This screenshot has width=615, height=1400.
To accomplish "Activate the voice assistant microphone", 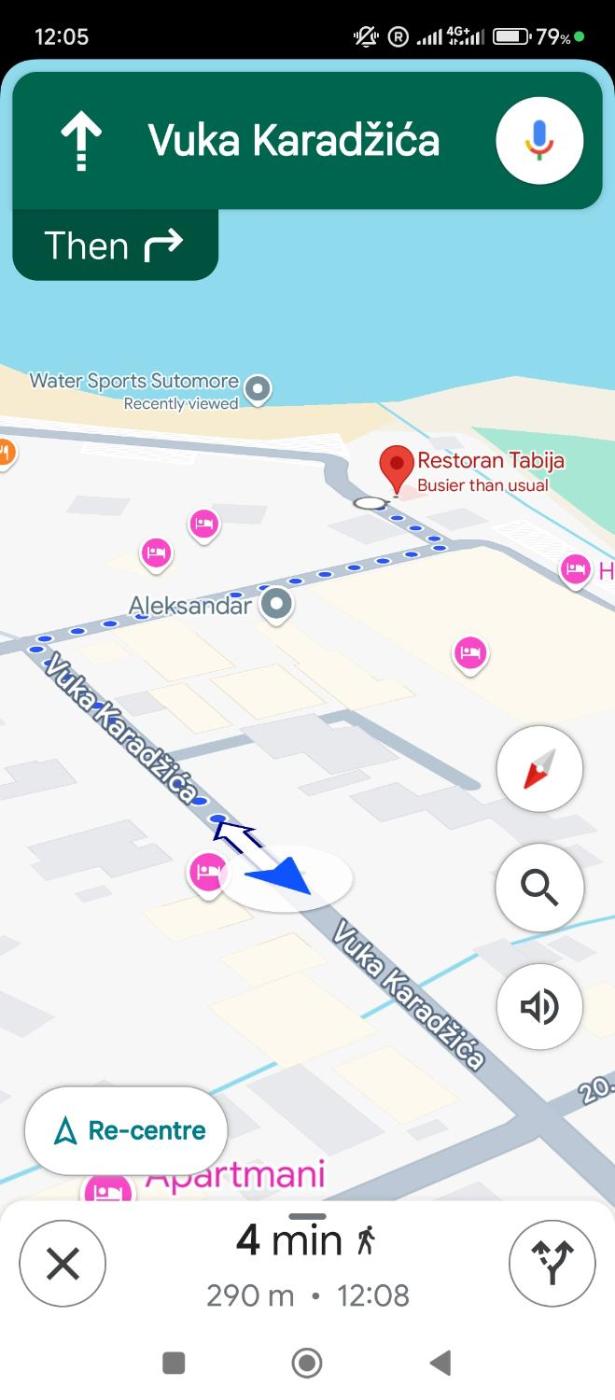I will [x=539, y=141].
